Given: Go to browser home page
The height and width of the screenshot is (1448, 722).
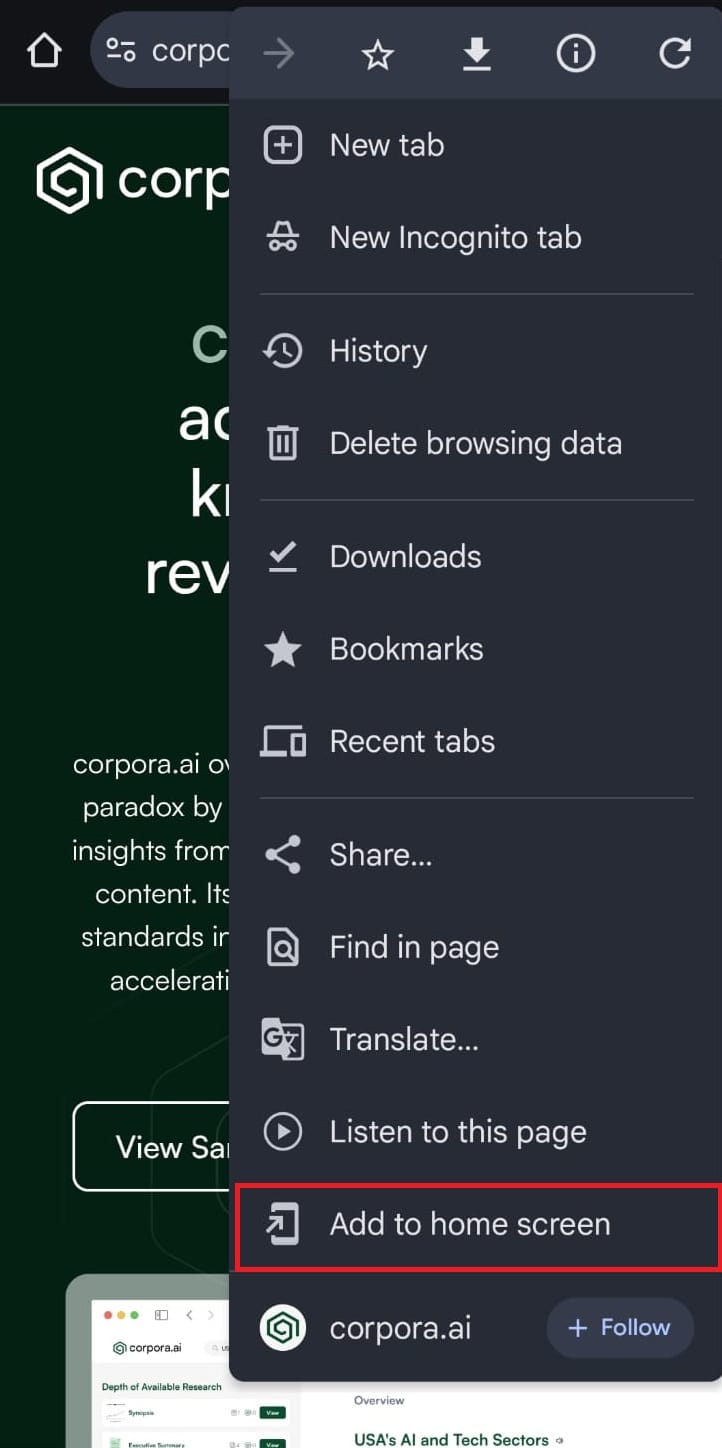Looking at the screenshot, I should pyautogui.click(x=44, y=51).
